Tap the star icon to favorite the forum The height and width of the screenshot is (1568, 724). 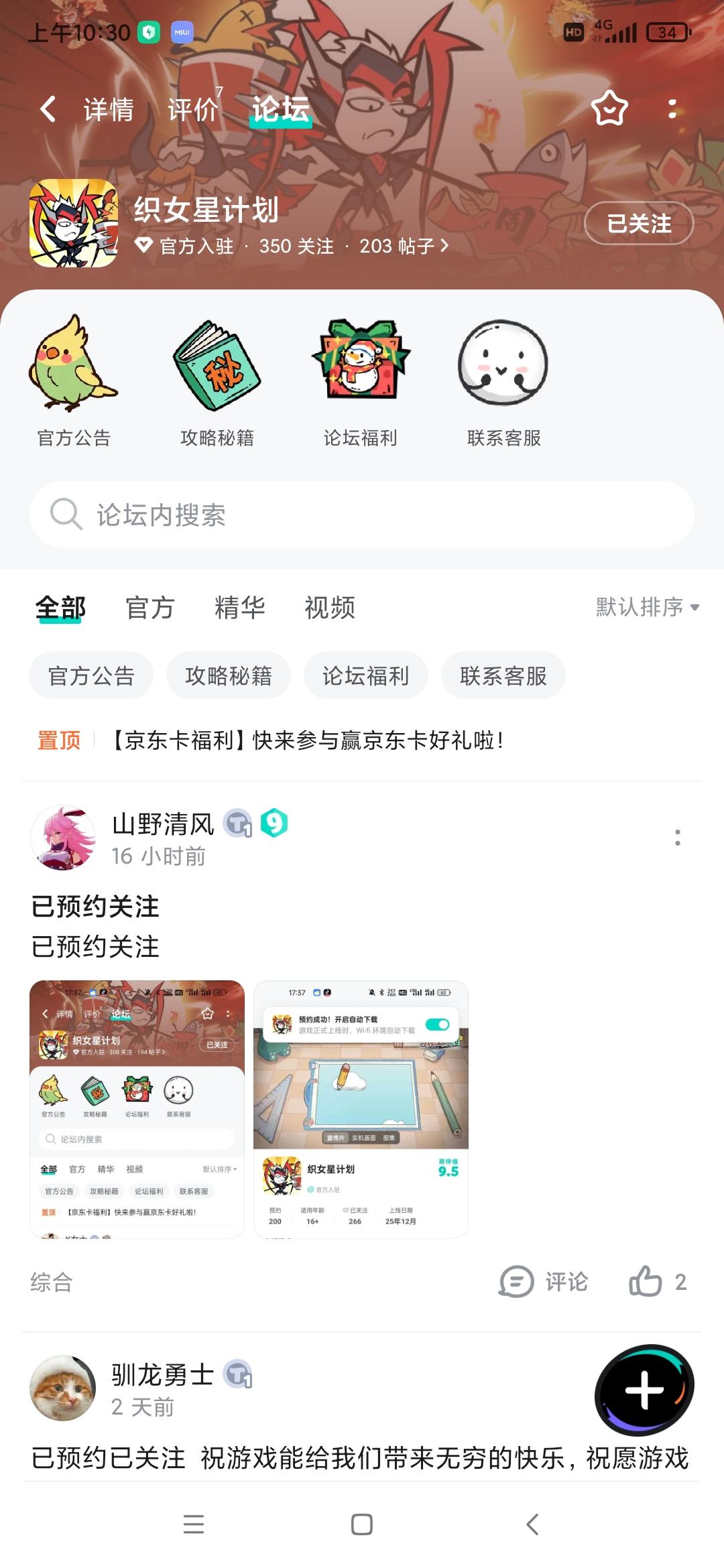pos(609,109)
